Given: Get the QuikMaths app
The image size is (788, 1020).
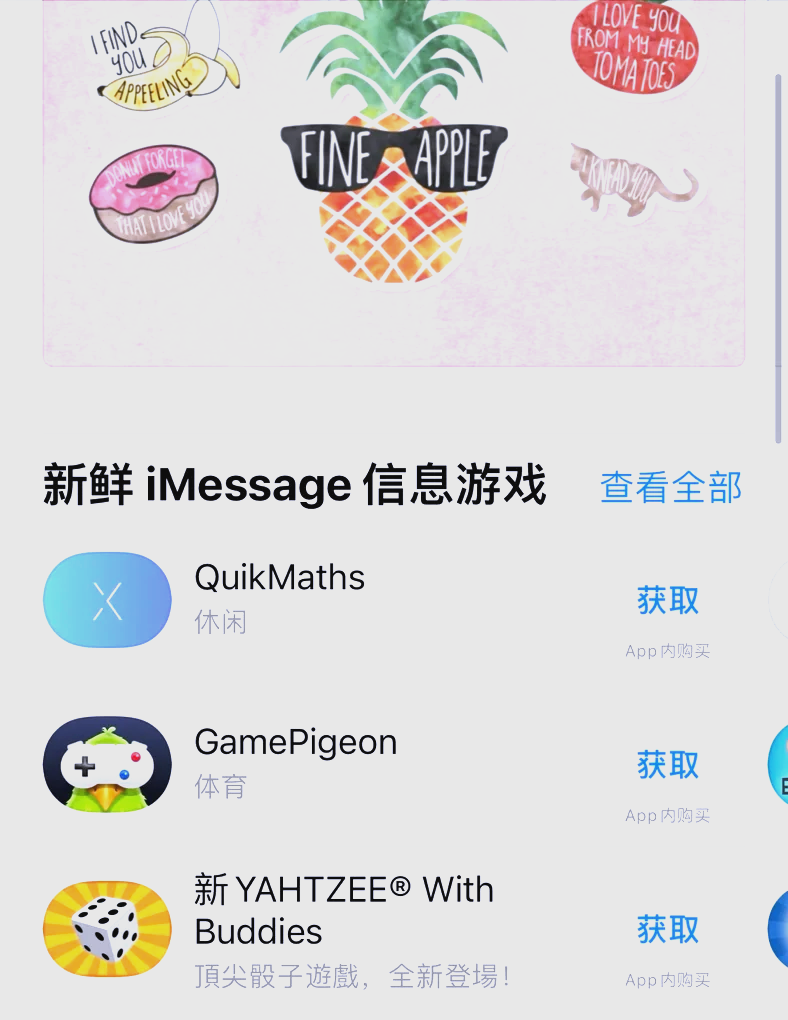Looking at the screenshot, I should [x=668, y=601].
